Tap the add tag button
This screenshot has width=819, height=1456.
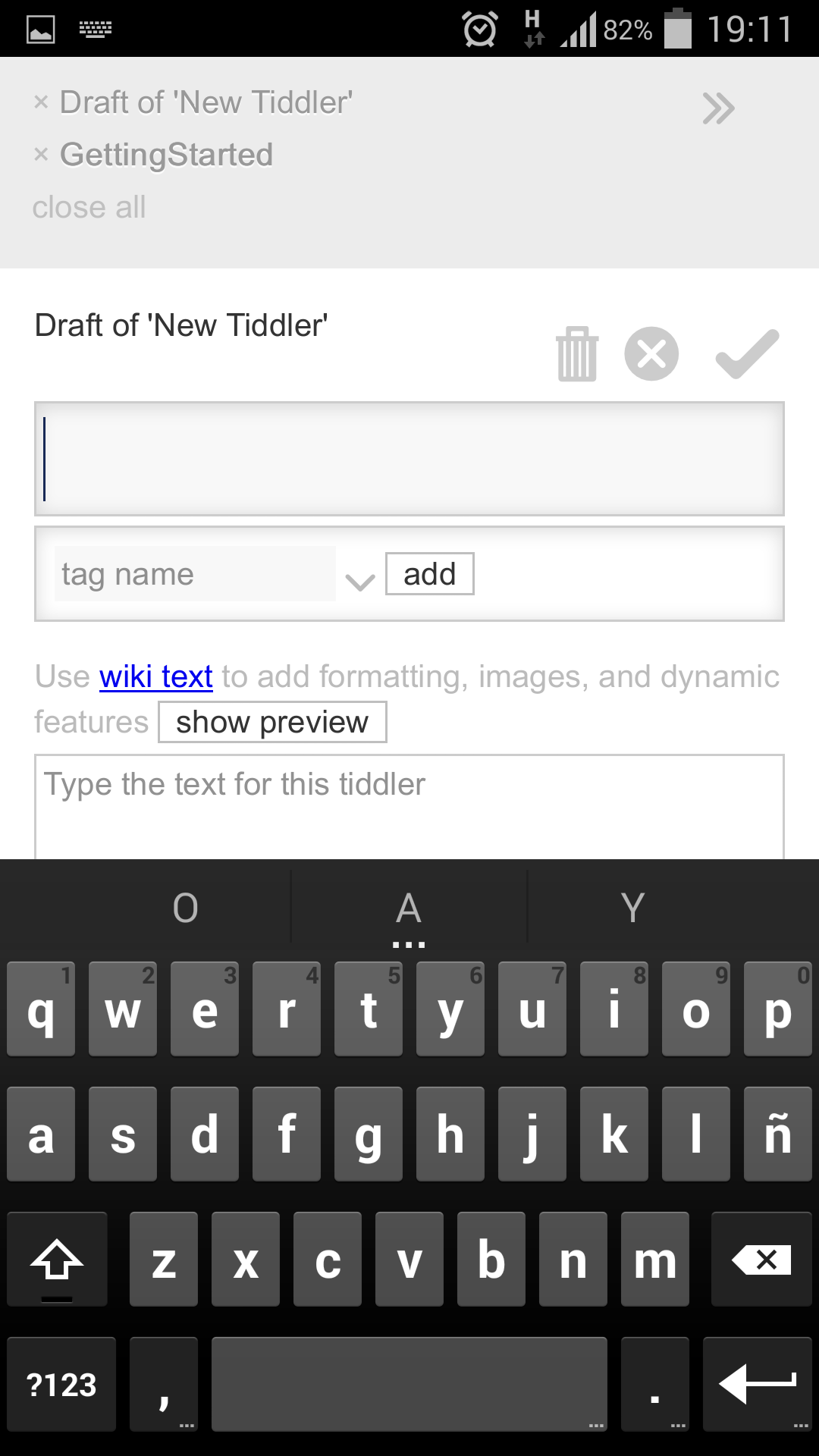(429, 574)
